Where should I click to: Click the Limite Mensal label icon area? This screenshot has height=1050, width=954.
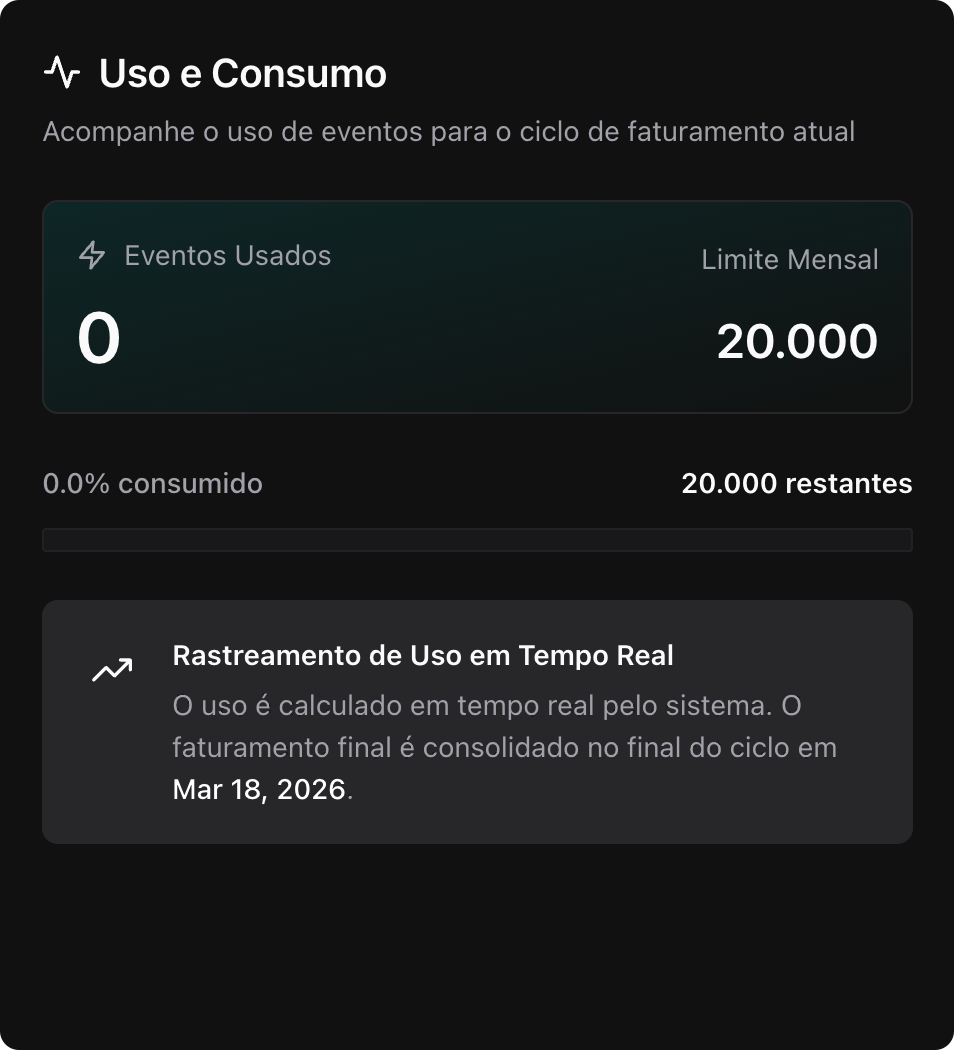point(789,259)
